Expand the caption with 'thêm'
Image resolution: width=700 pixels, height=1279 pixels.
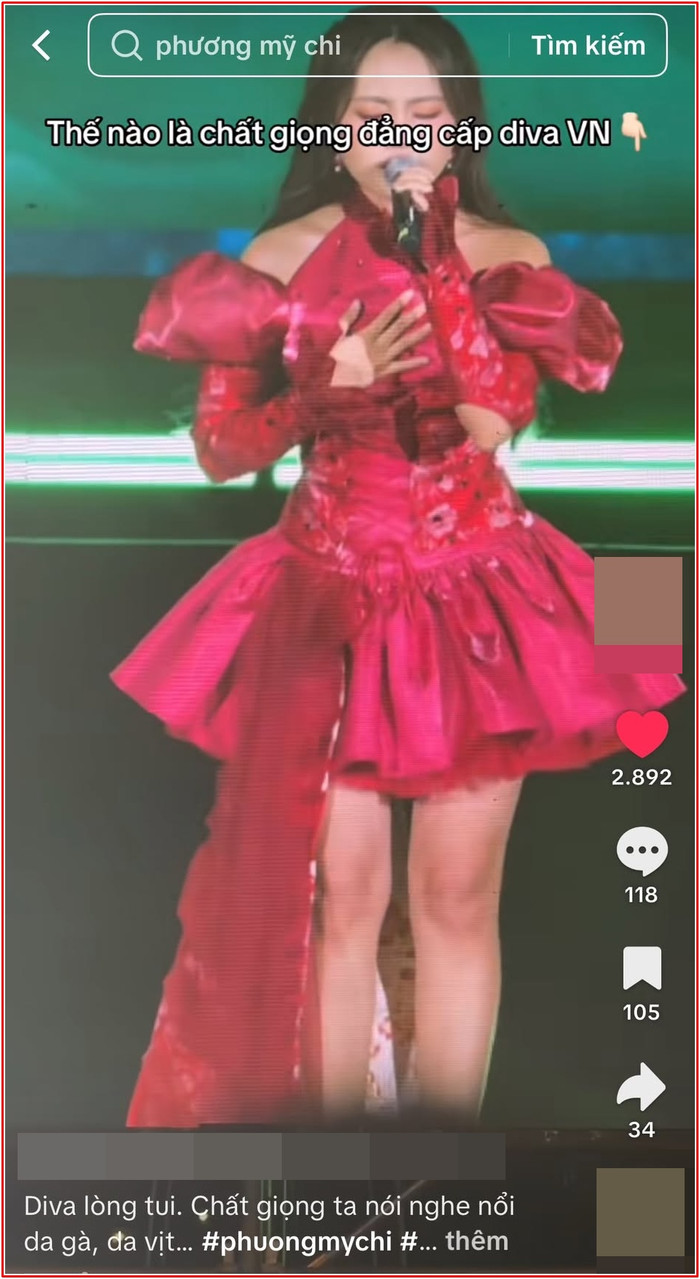point(477,1241)
